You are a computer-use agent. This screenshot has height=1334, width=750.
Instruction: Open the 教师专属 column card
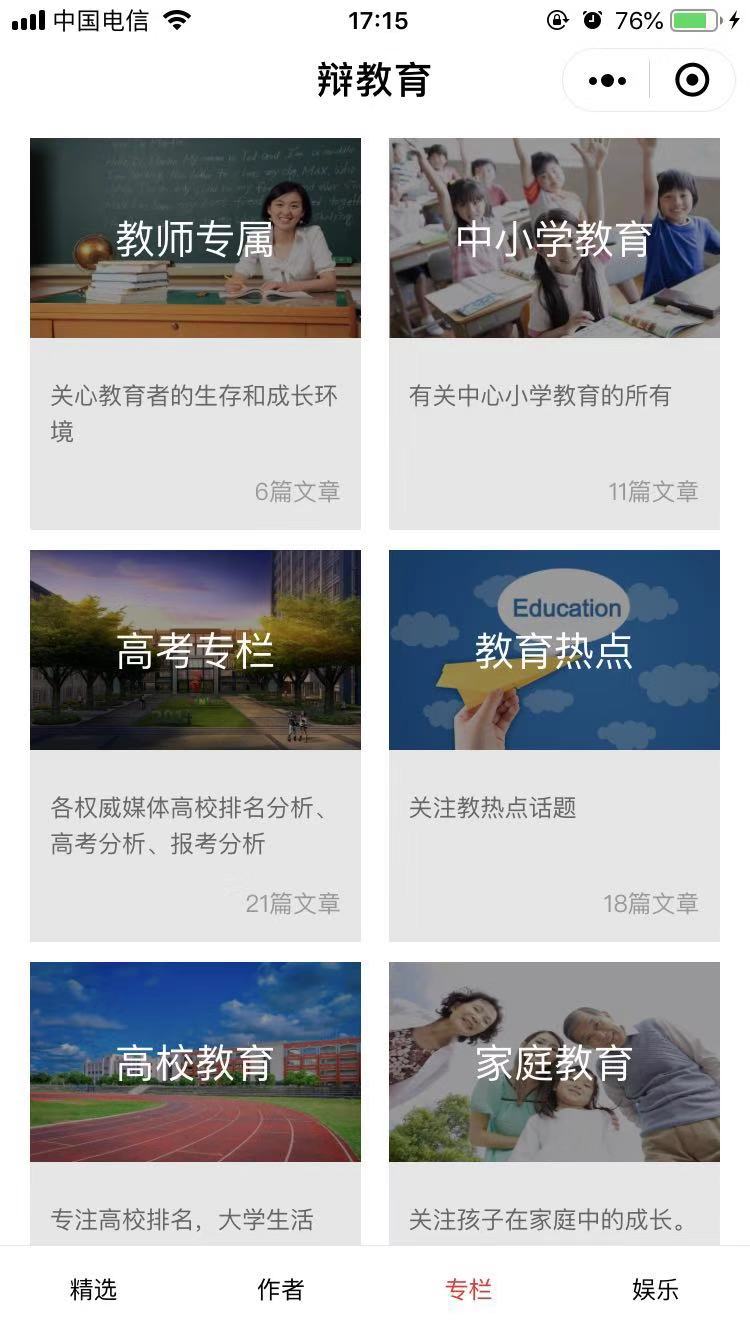pos(195,333)
